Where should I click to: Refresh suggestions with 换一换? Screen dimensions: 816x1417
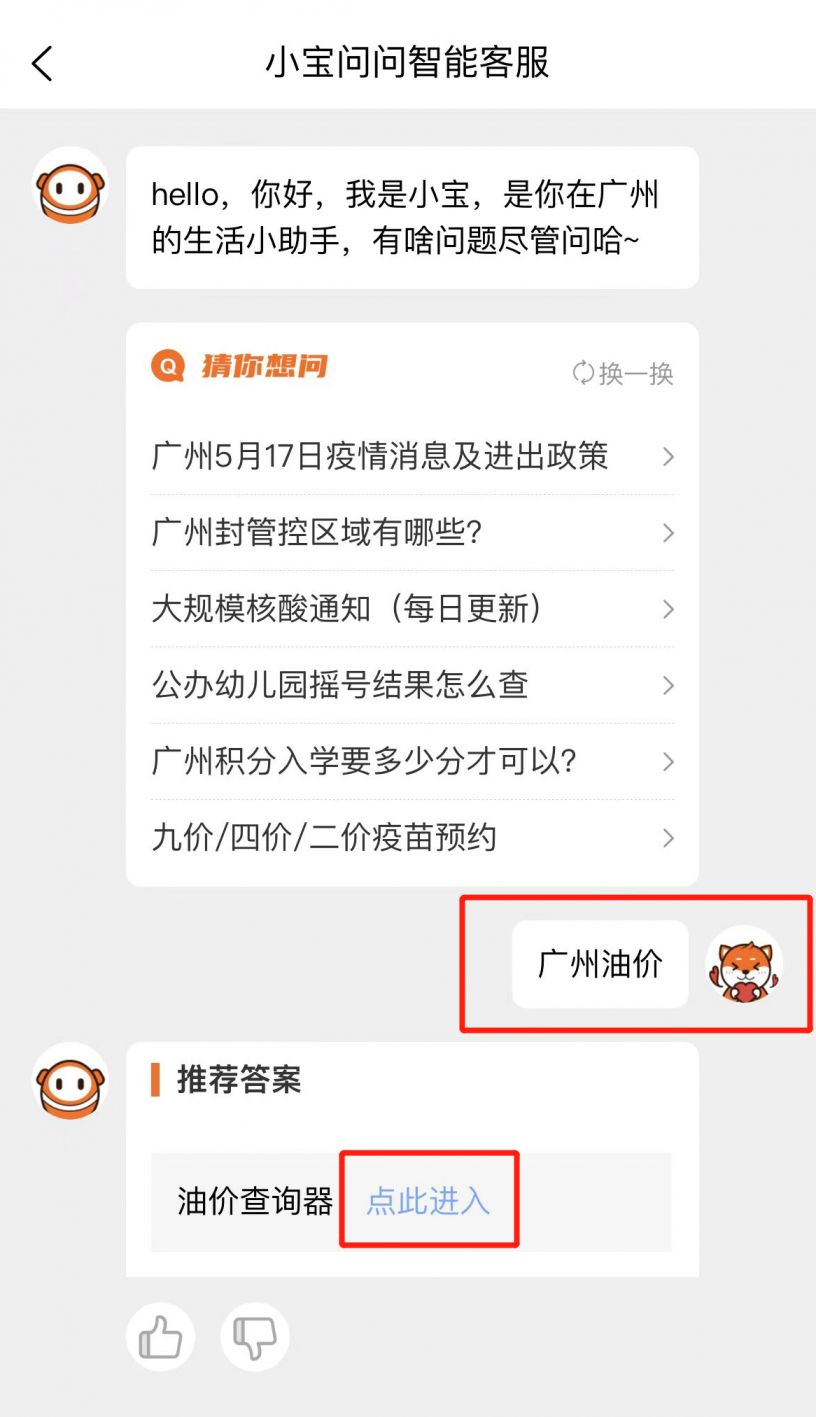(623, 373)
